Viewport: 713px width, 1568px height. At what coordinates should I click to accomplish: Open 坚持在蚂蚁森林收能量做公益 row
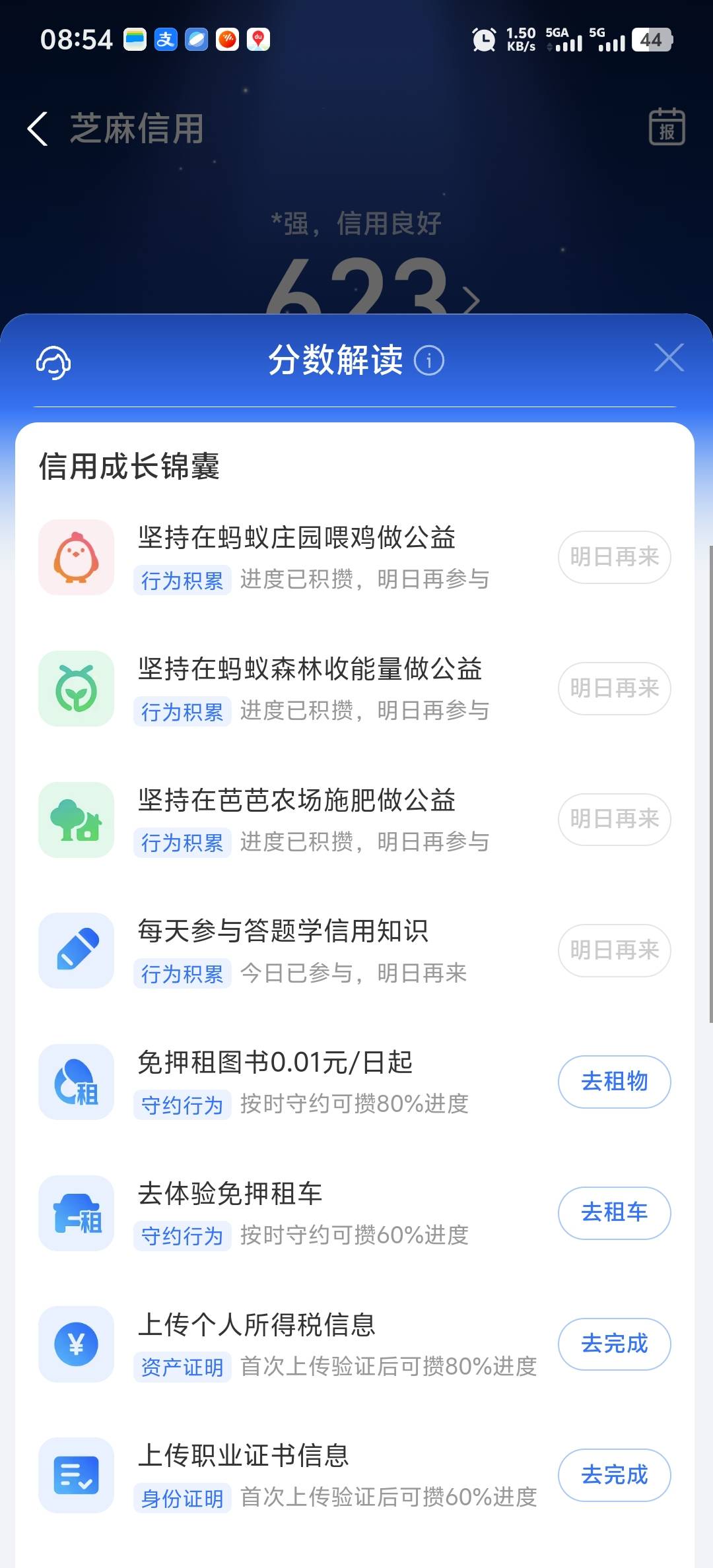click(355, 688)
